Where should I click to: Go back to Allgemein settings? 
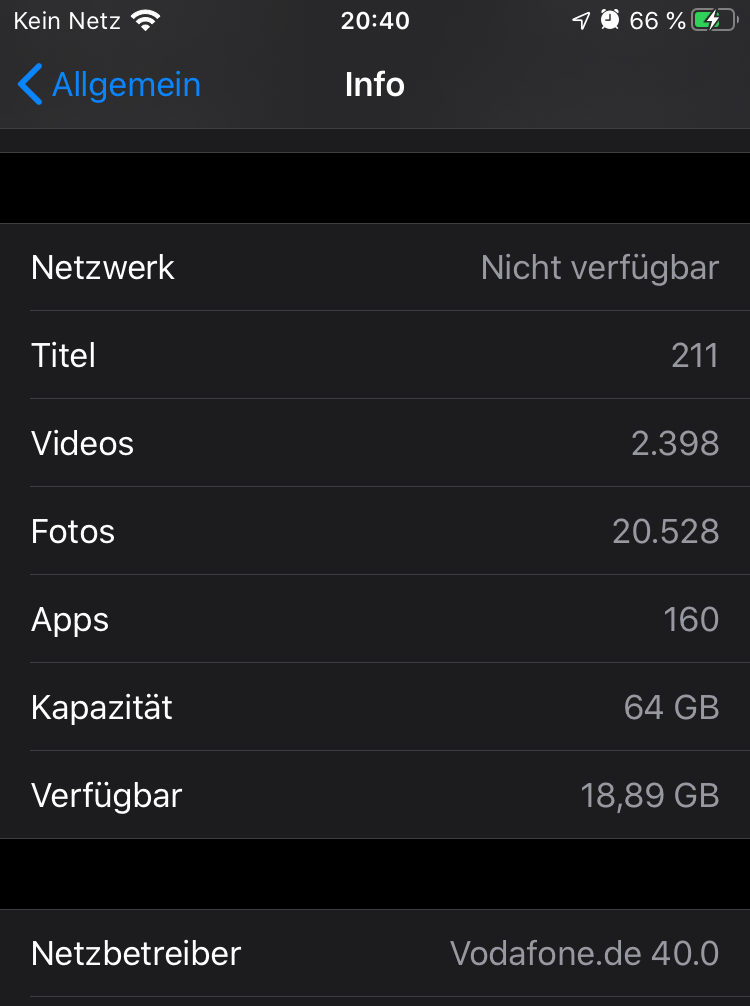coord(110,85)
